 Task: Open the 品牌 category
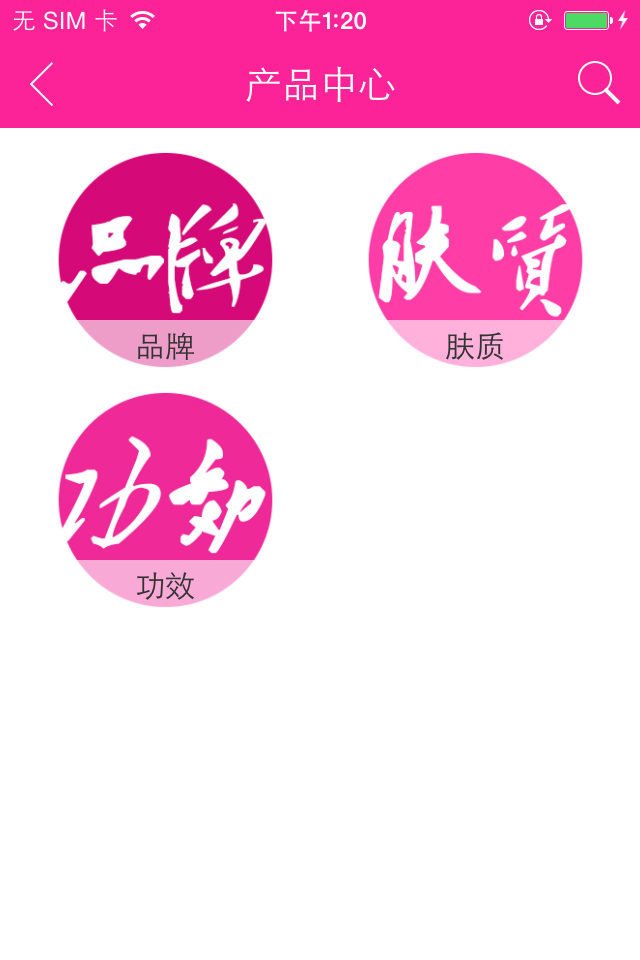166,260
